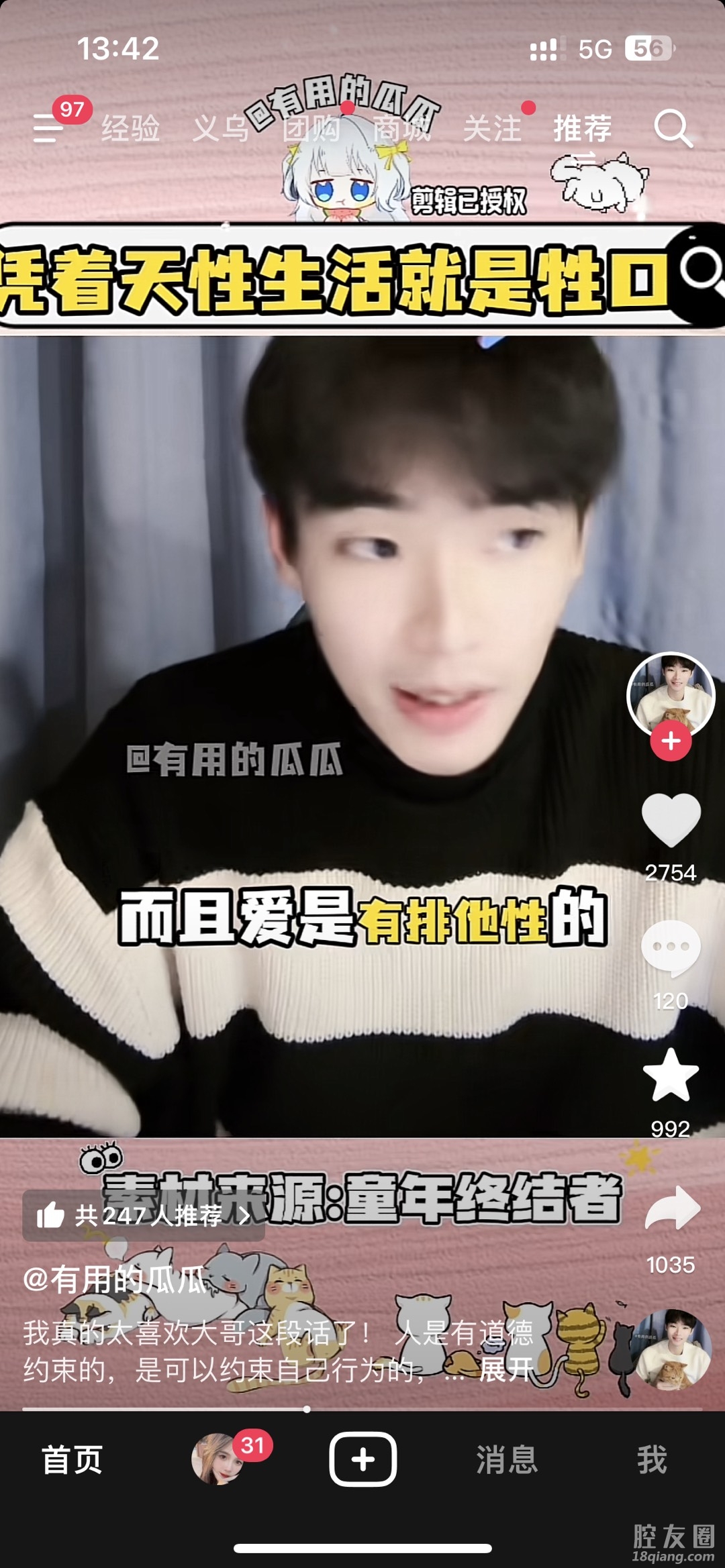The height and width of the screenshot is (1568, 725).
Task: Open the 共247人推荐 recommendation chip
Action: 144,1216
